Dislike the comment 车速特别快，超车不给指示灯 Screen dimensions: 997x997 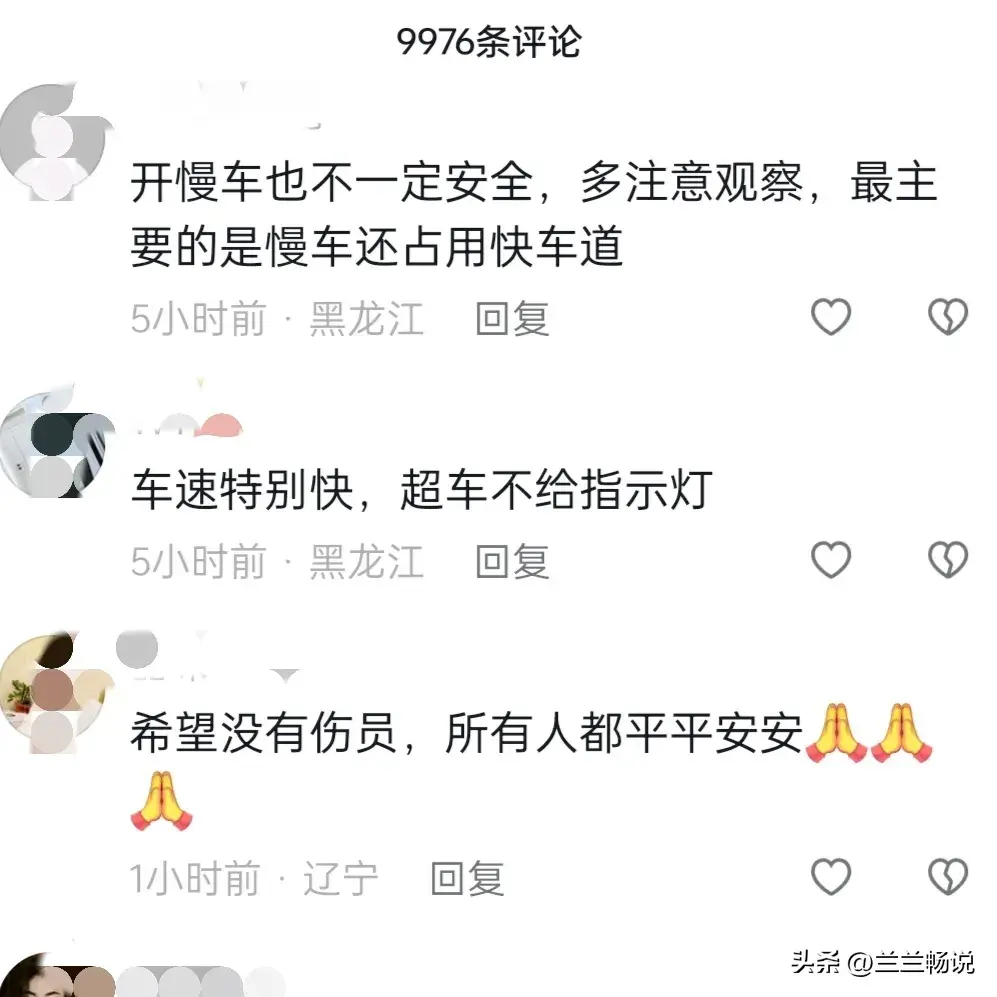click(947, 561)
